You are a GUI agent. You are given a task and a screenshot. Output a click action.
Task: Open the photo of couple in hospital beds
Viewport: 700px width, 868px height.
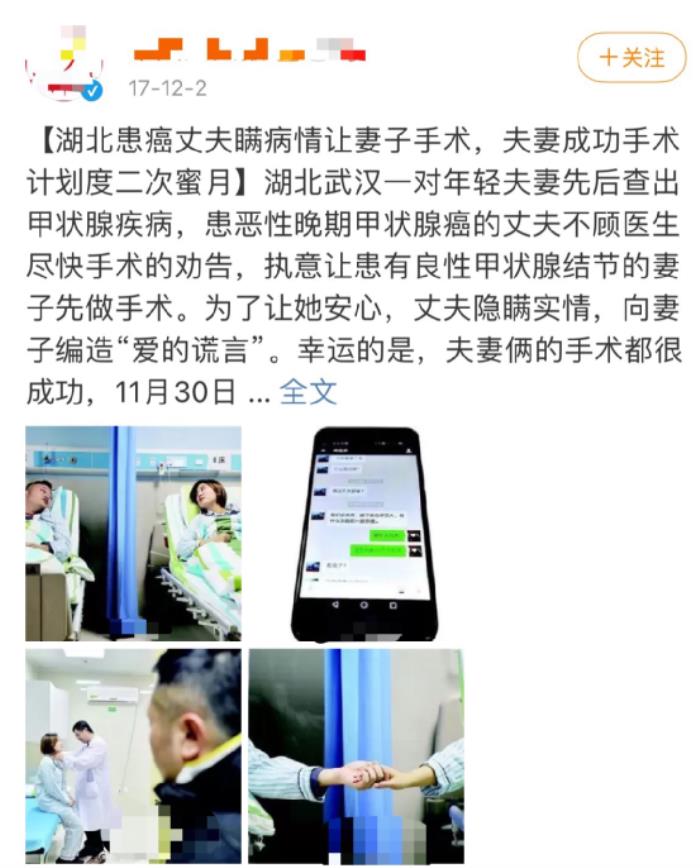pyautogui.click(x=133, y=533)
